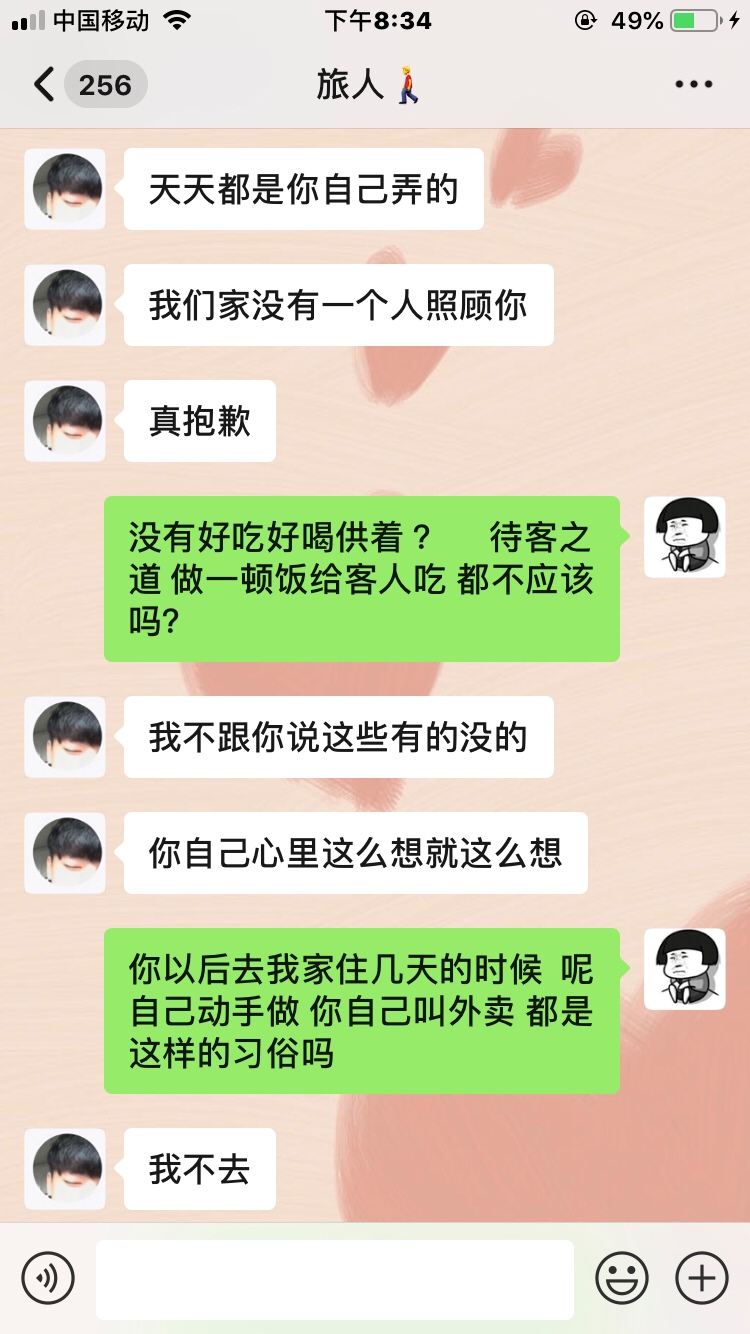This screenshot has width=750, height=1334.
Task: Open my avatar beside 没有好吃好喝供着 message
Action: pos(684,537)
